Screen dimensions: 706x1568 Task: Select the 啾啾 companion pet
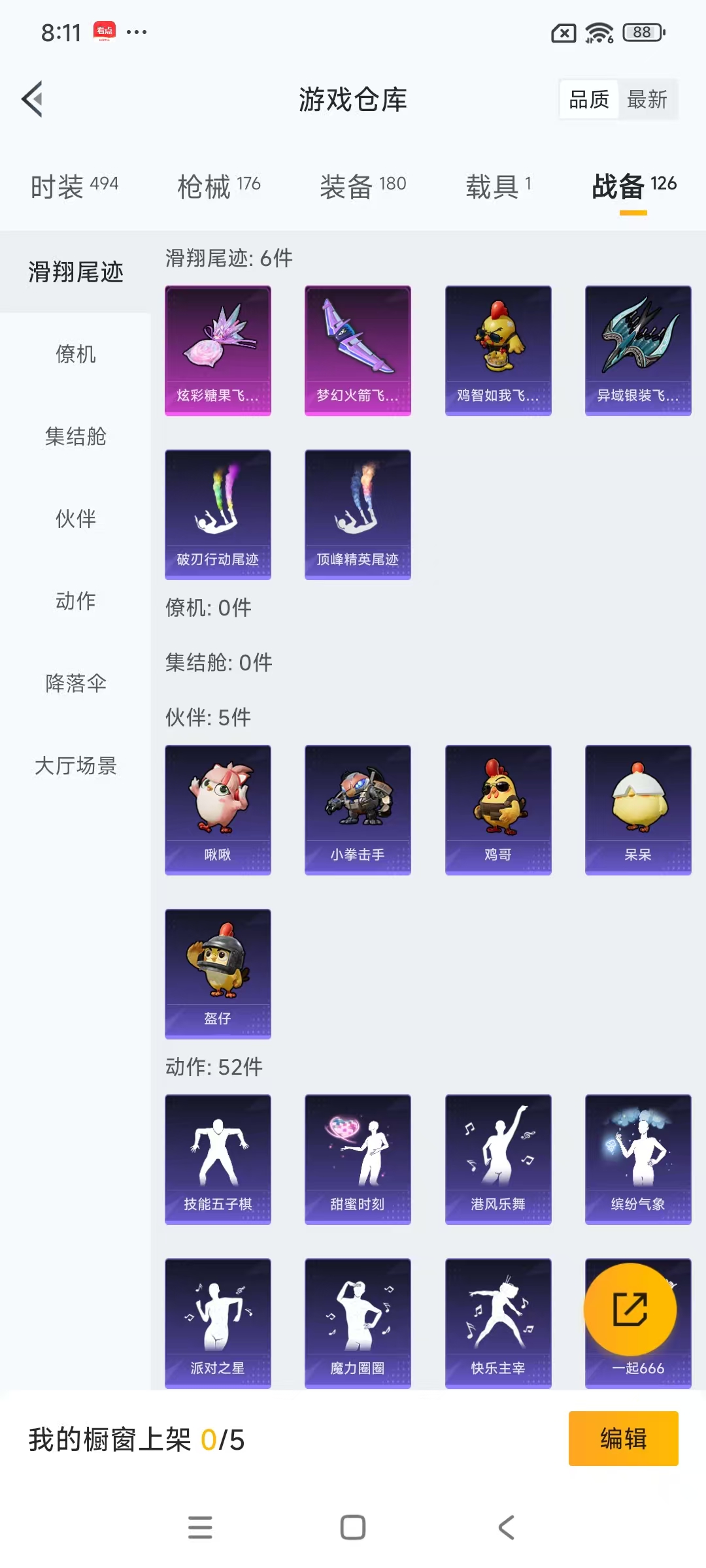point(218,809)
